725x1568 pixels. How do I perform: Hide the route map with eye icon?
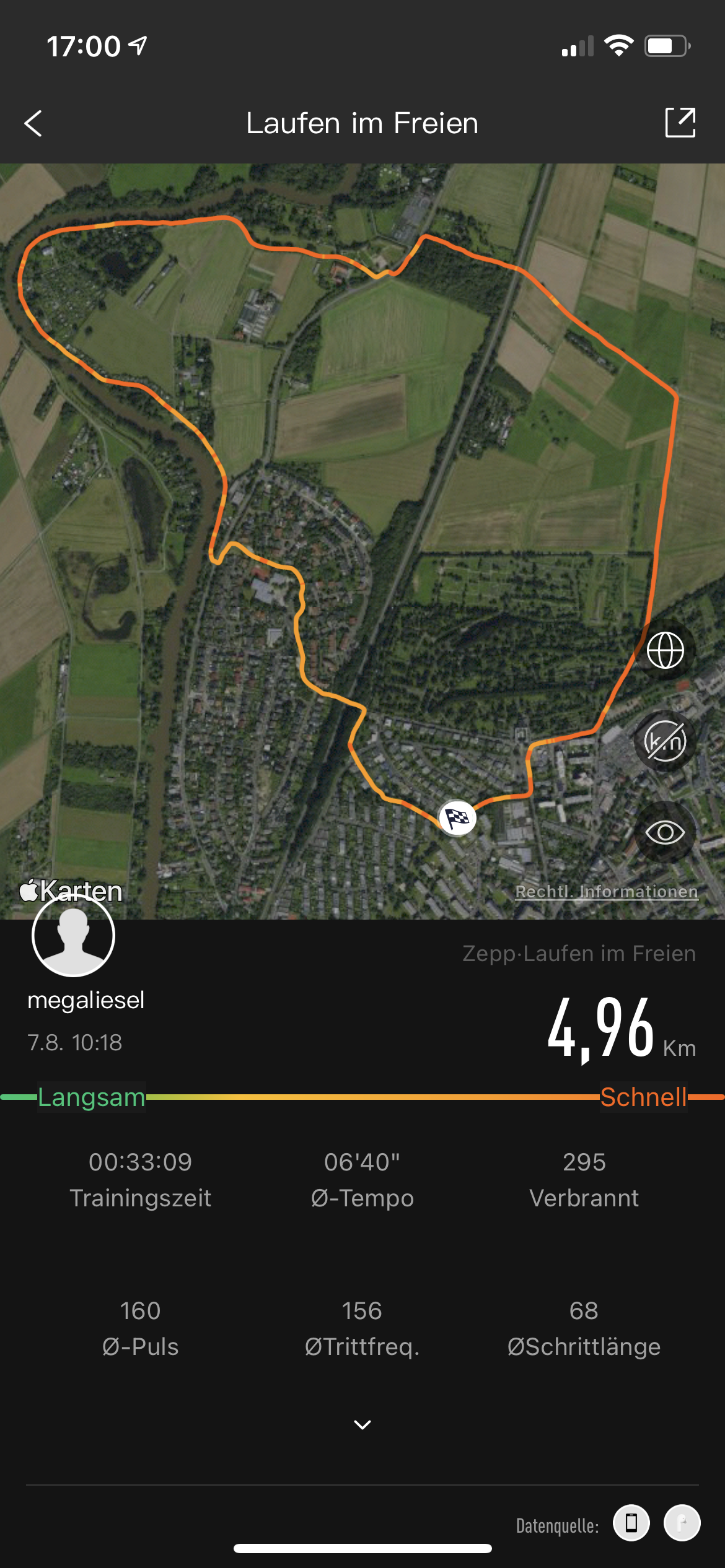click(665, 832)
